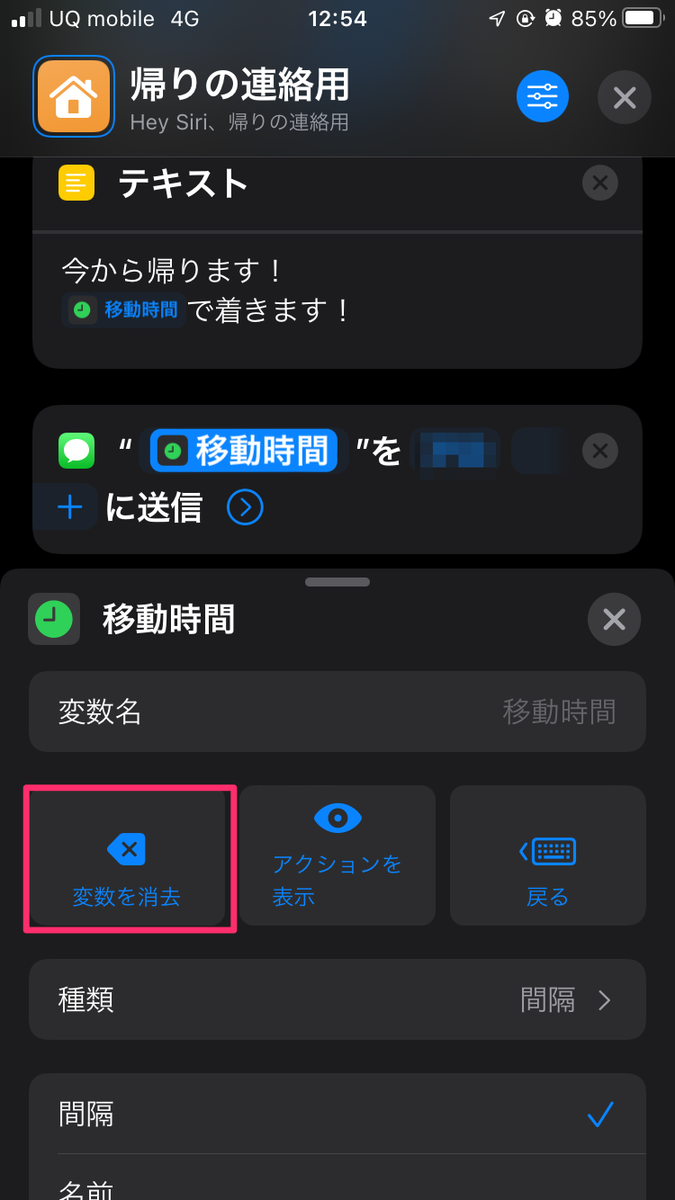The image size is (675, 1200).
Task: Open the 種類 type row
Action: point(337,1000)
